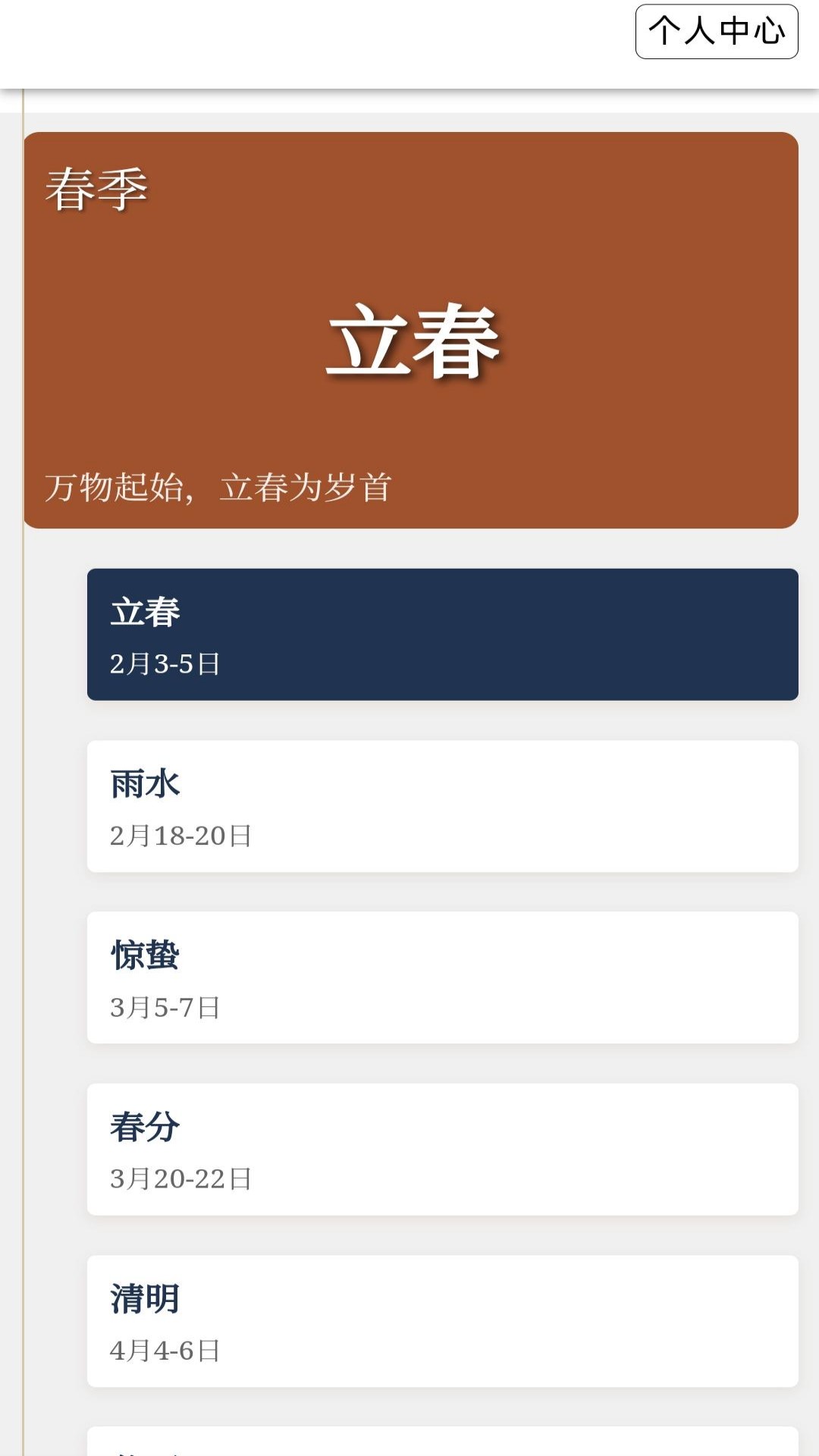Click the partially visible card at list bottom
The image size is (819, 1456).
point(442,1445)
